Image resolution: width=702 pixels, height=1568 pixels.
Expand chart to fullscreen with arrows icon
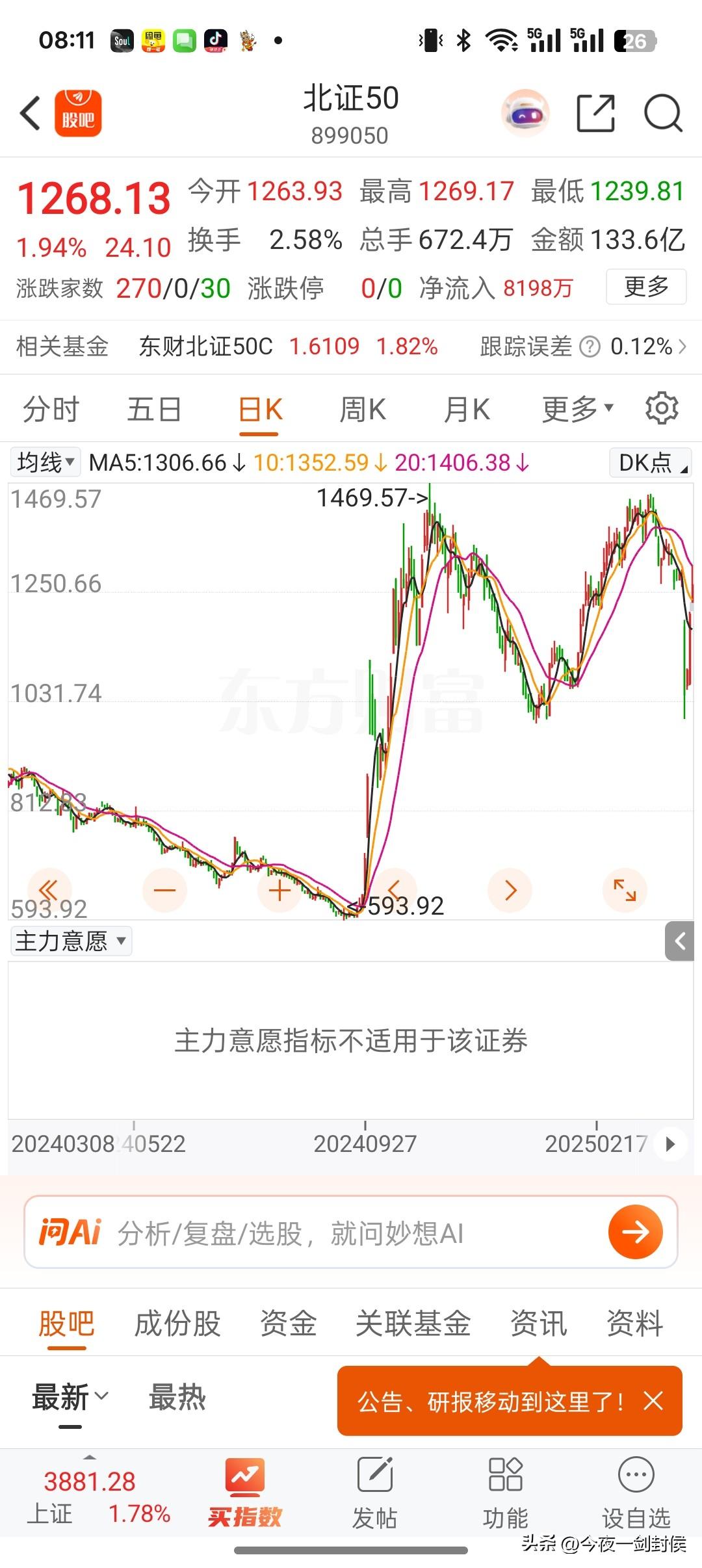[624, 891]
